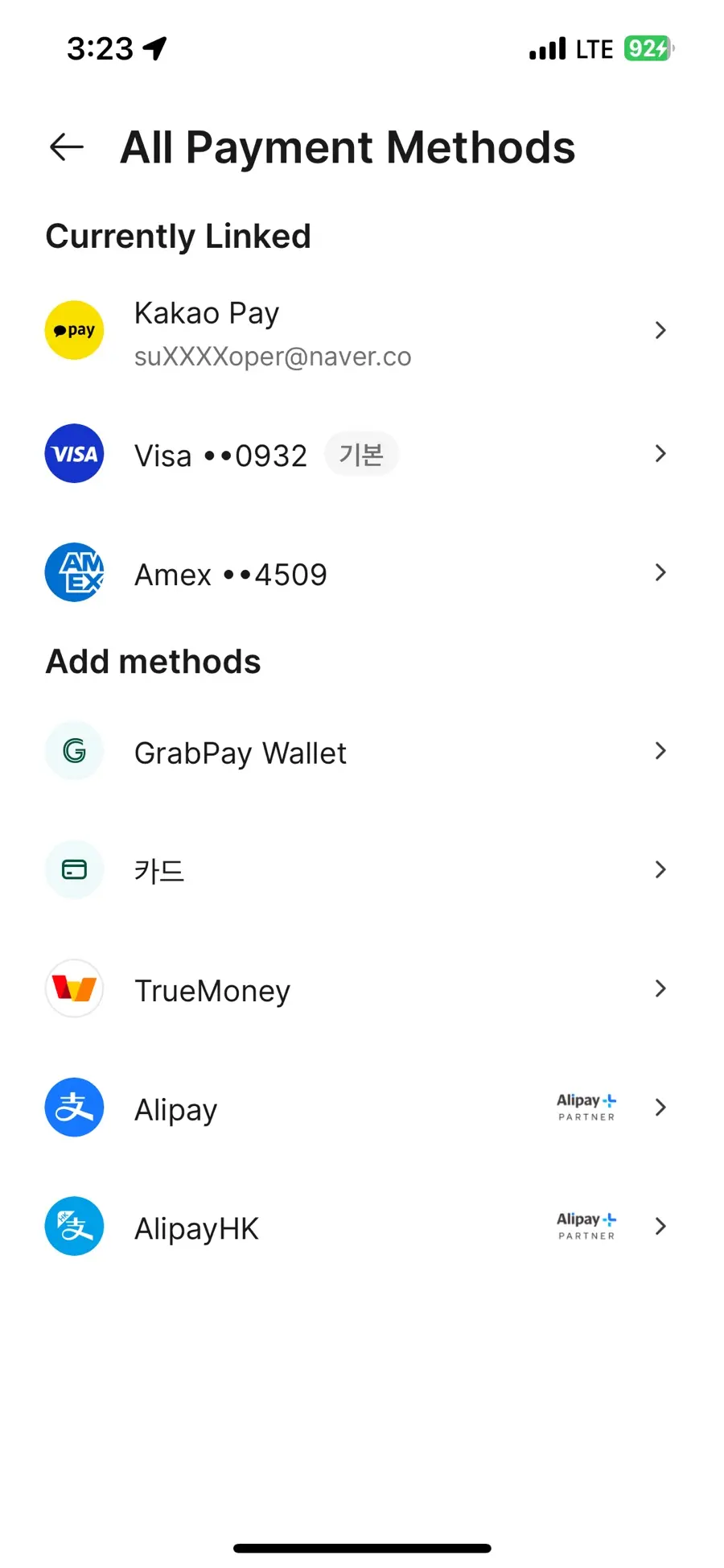This screenshot has height=1568, width=724.
Task: Select the Alipay row to link it
Action: click(362, 1108)
